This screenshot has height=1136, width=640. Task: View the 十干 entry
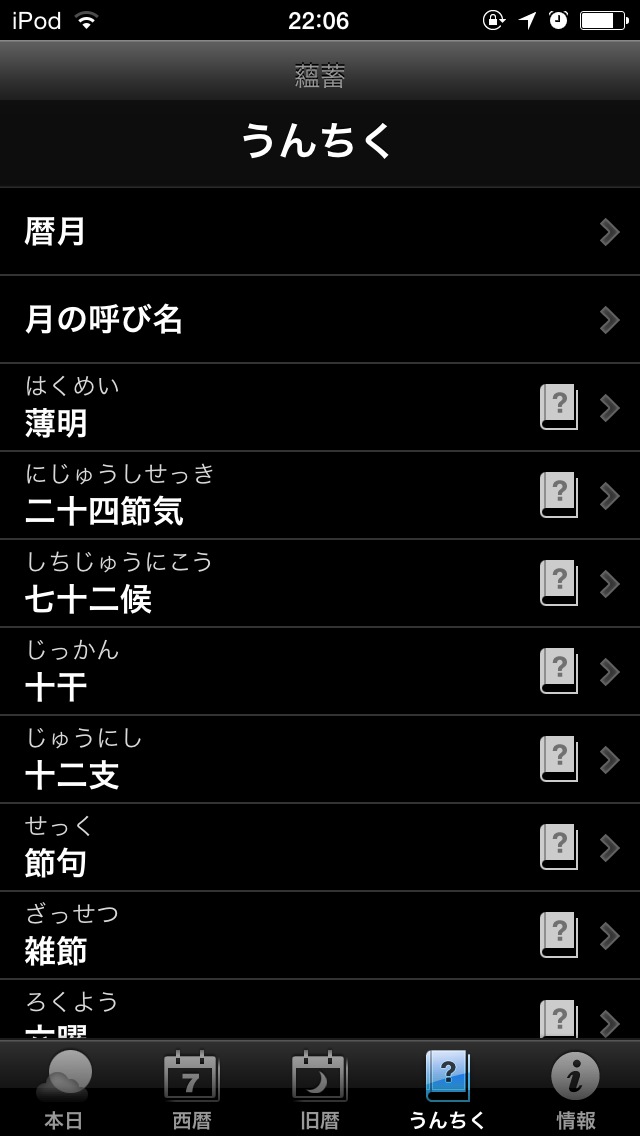point(320,672)
